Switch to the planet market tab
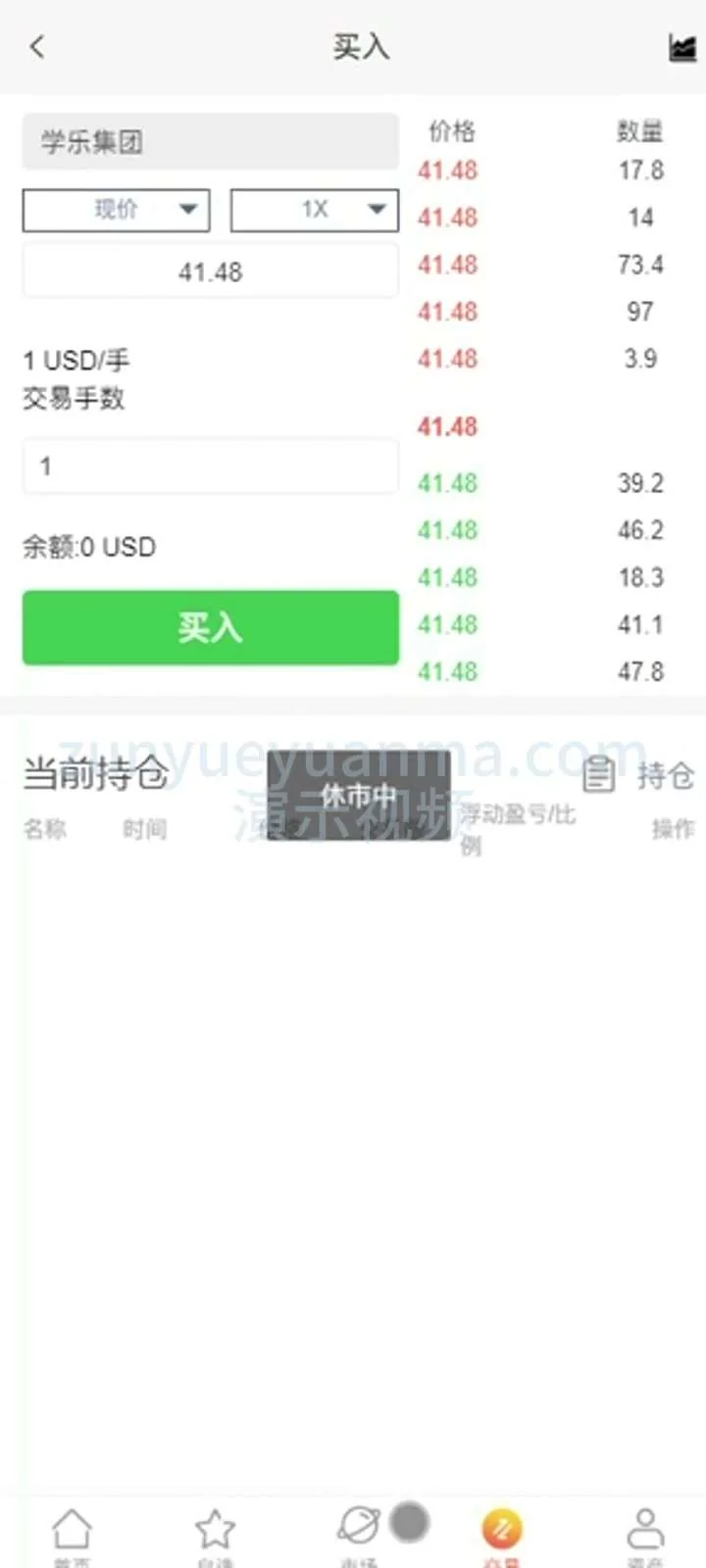The width and height of the screenshot is (706, 1568). tap(358, 1531)
